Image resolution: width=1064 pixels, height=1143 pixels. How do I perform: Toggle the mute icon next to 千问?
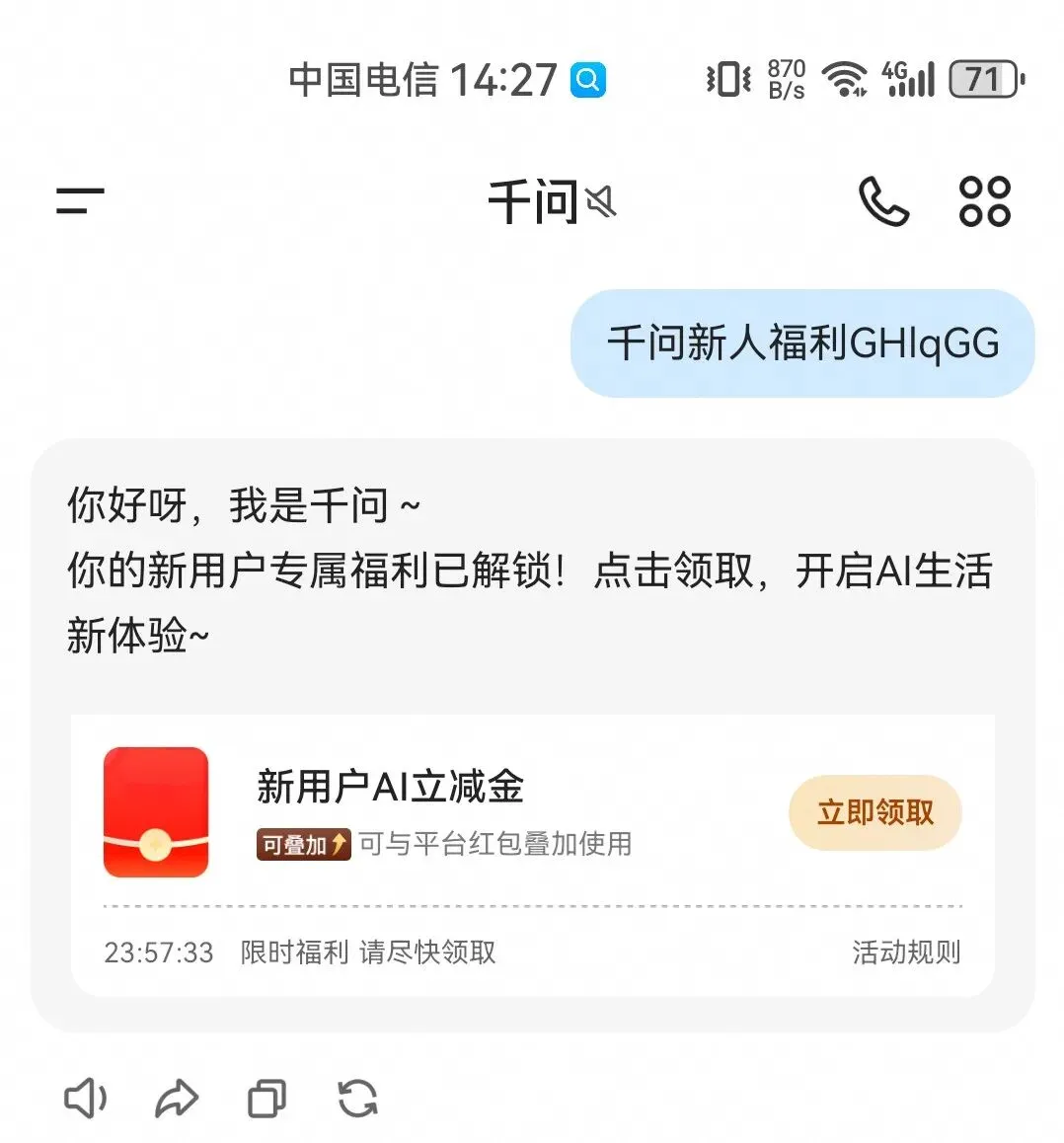click(601, 201)
